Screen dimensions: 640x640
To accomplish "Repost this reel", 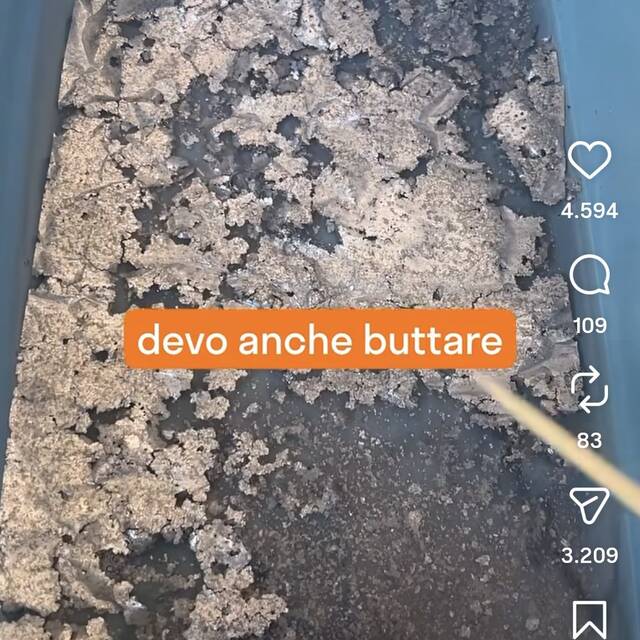I will click(589, 390).
